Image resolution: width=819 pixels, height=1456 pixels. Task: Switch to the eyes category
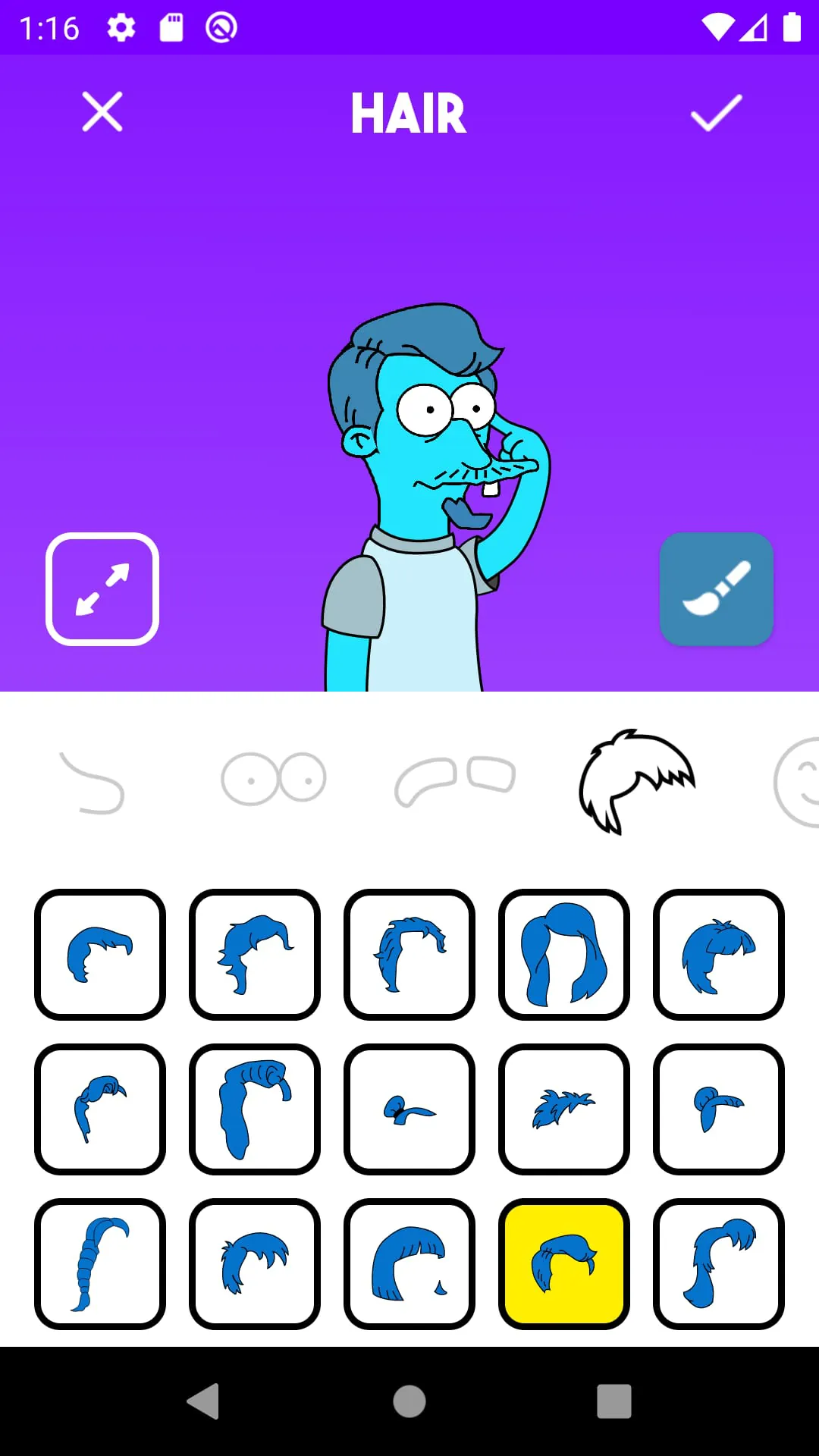[x=273, y=777]
